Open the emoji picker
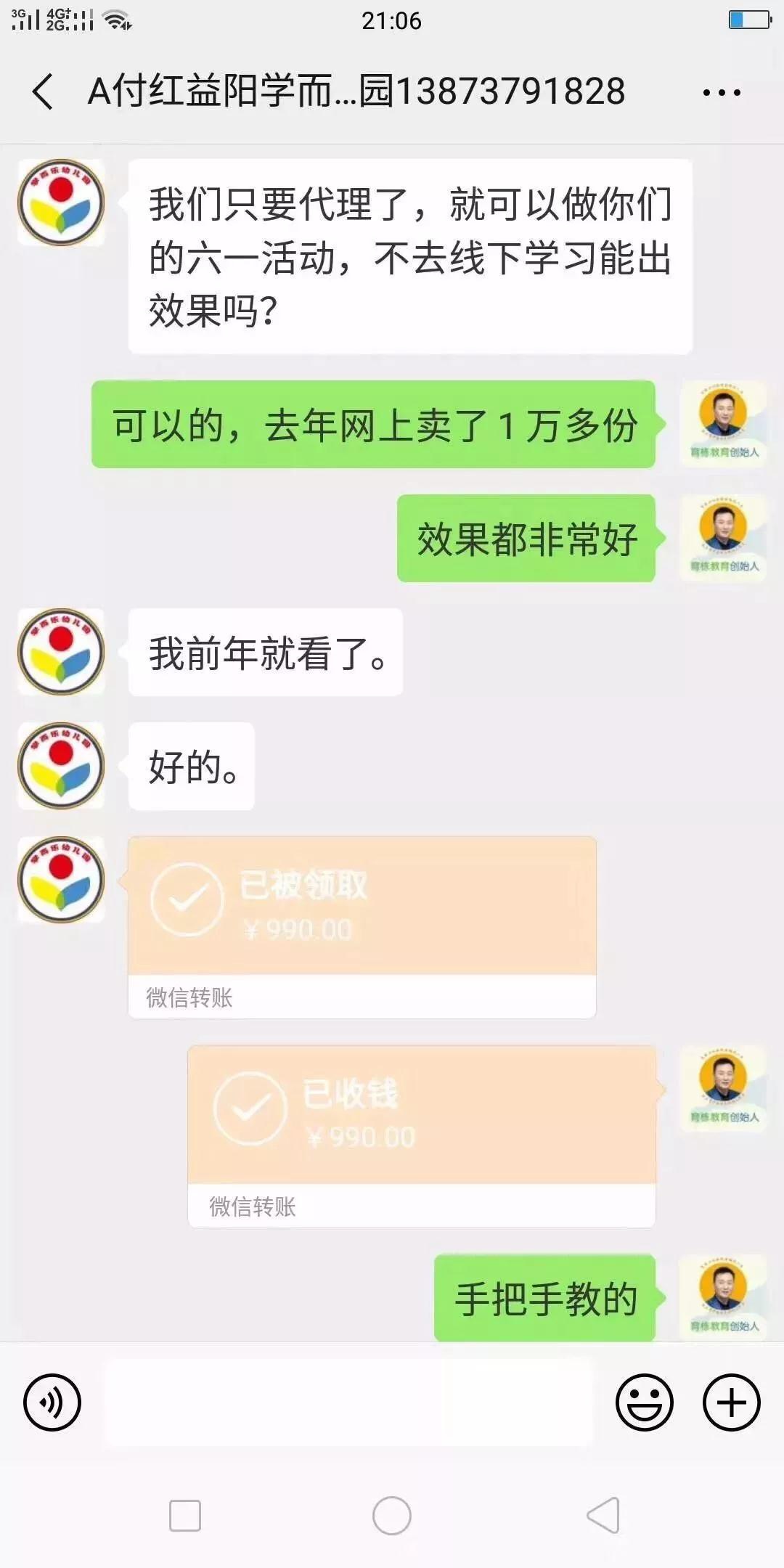Viewport: 784px width, 1568px height. [x=644, y=1402]
